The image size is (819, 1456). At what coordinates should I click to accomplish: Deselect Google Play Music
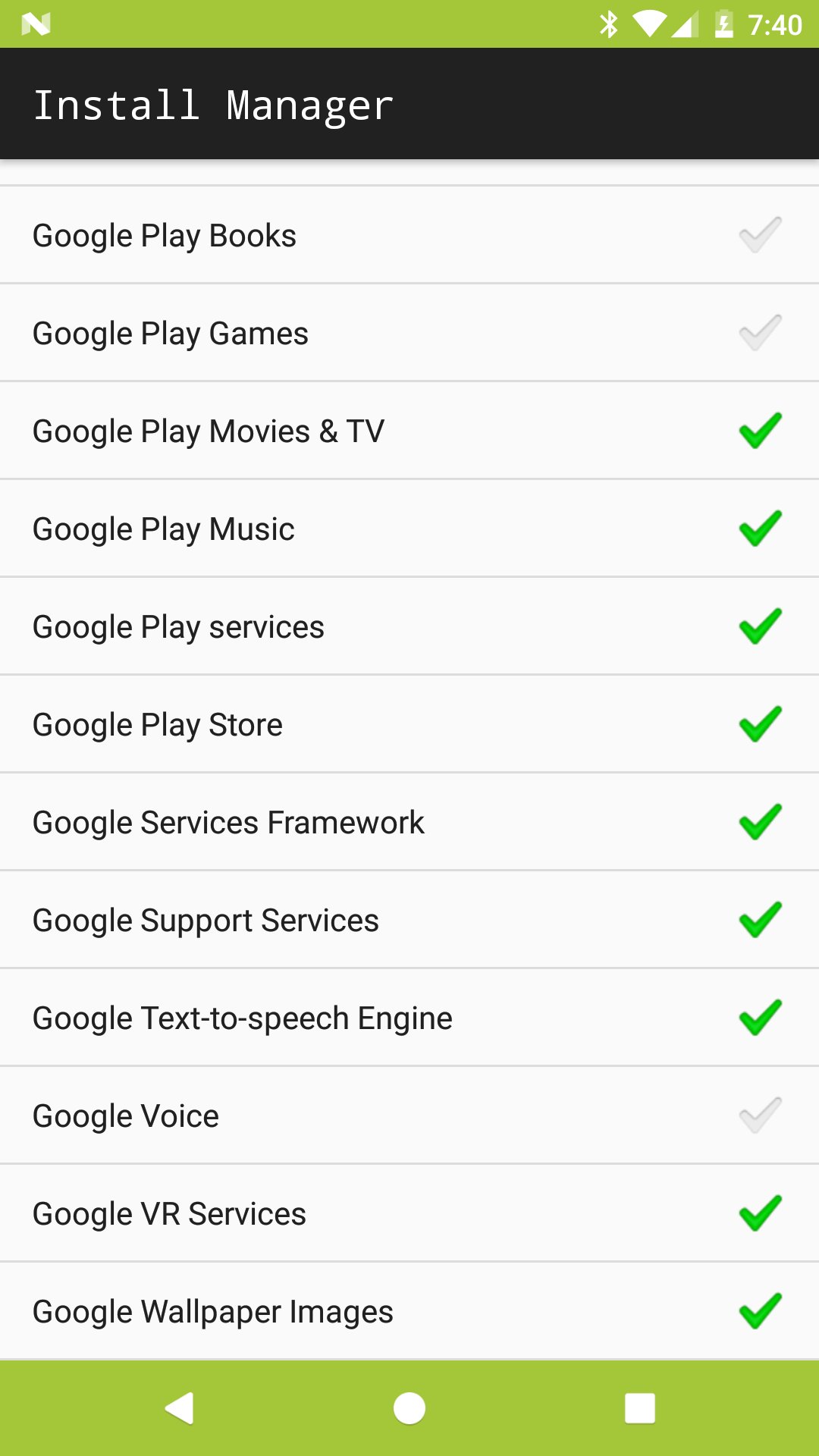pyautogui.click(x=760, y=529)
